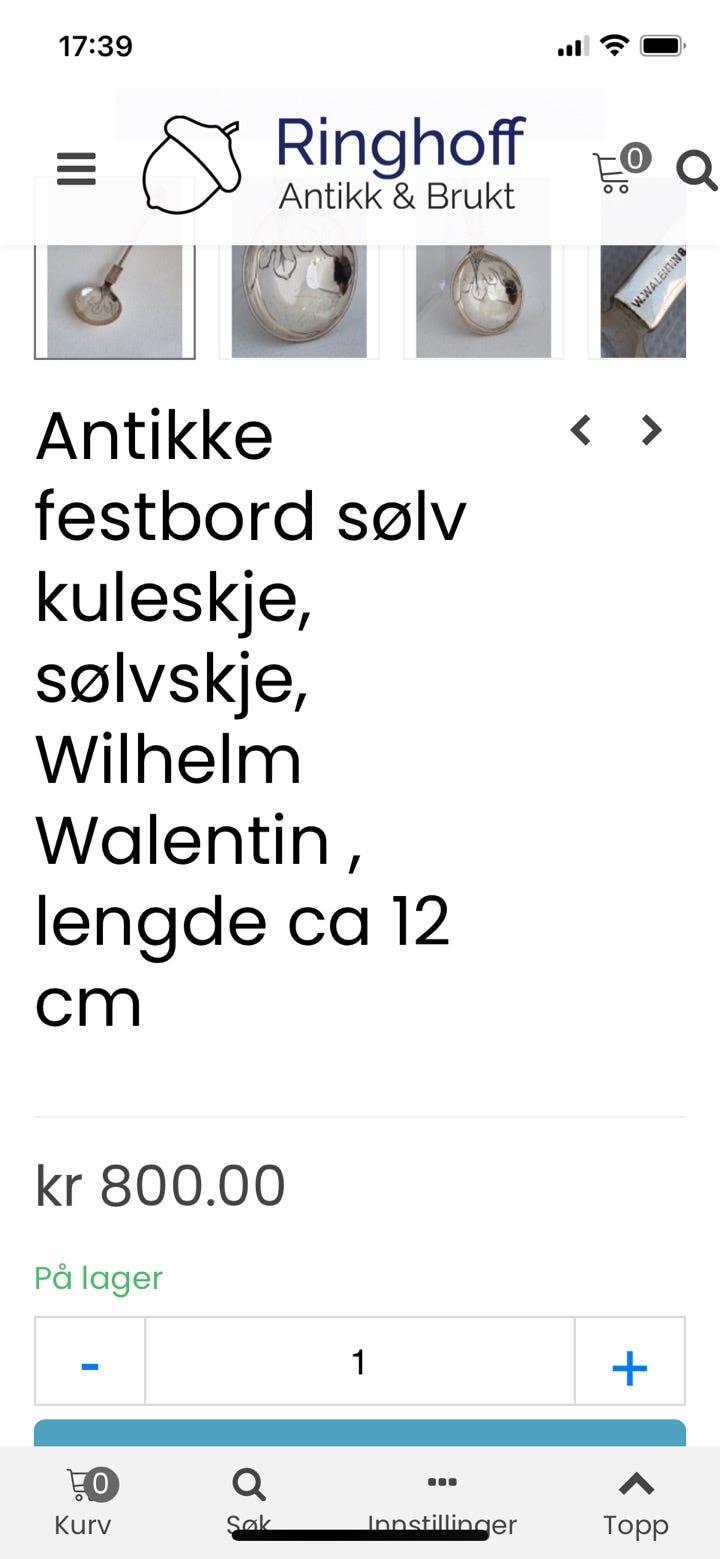Advance to next product via right chevron
This screenshot has width=720, height=1559.
650,430
